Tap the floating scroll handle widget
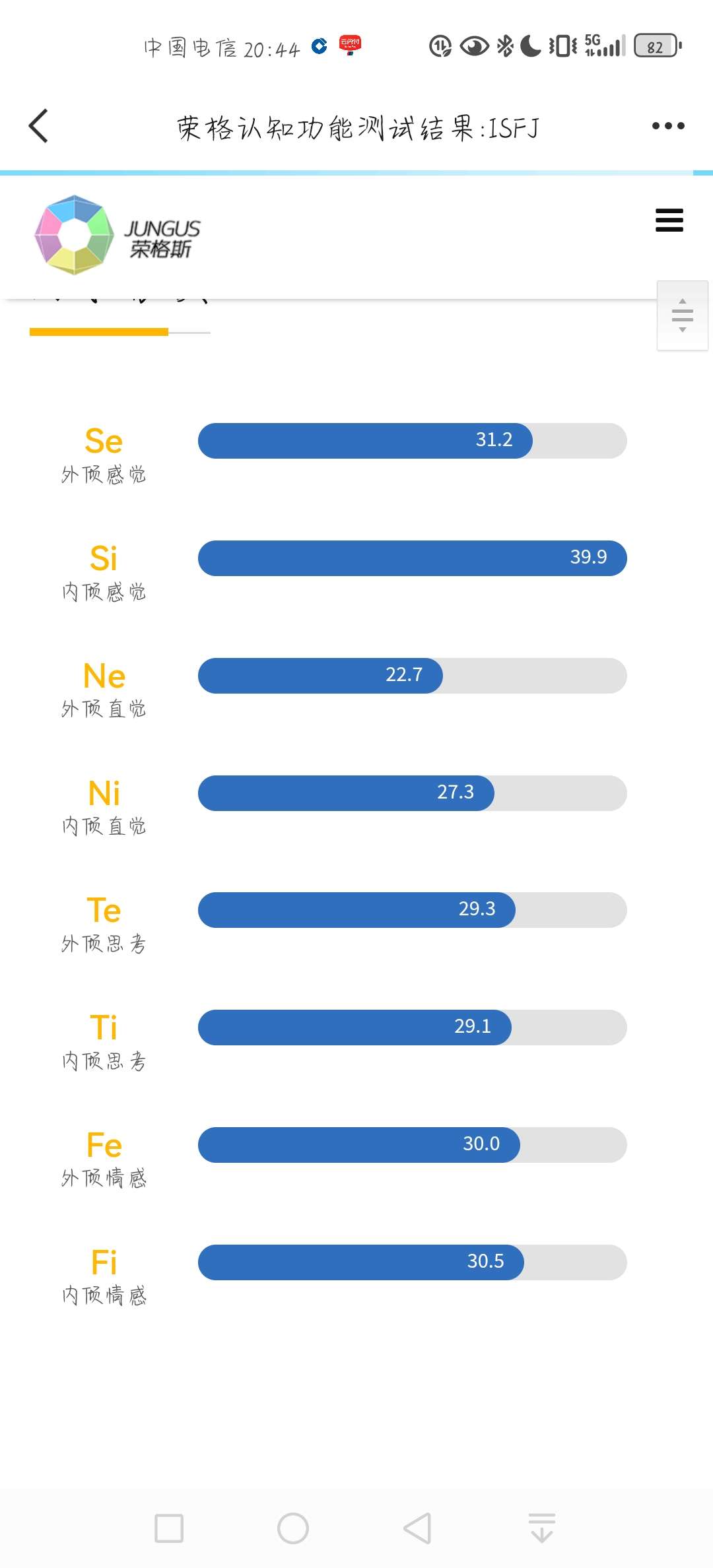Viewport: 713px width, 1568px height. 682,315
